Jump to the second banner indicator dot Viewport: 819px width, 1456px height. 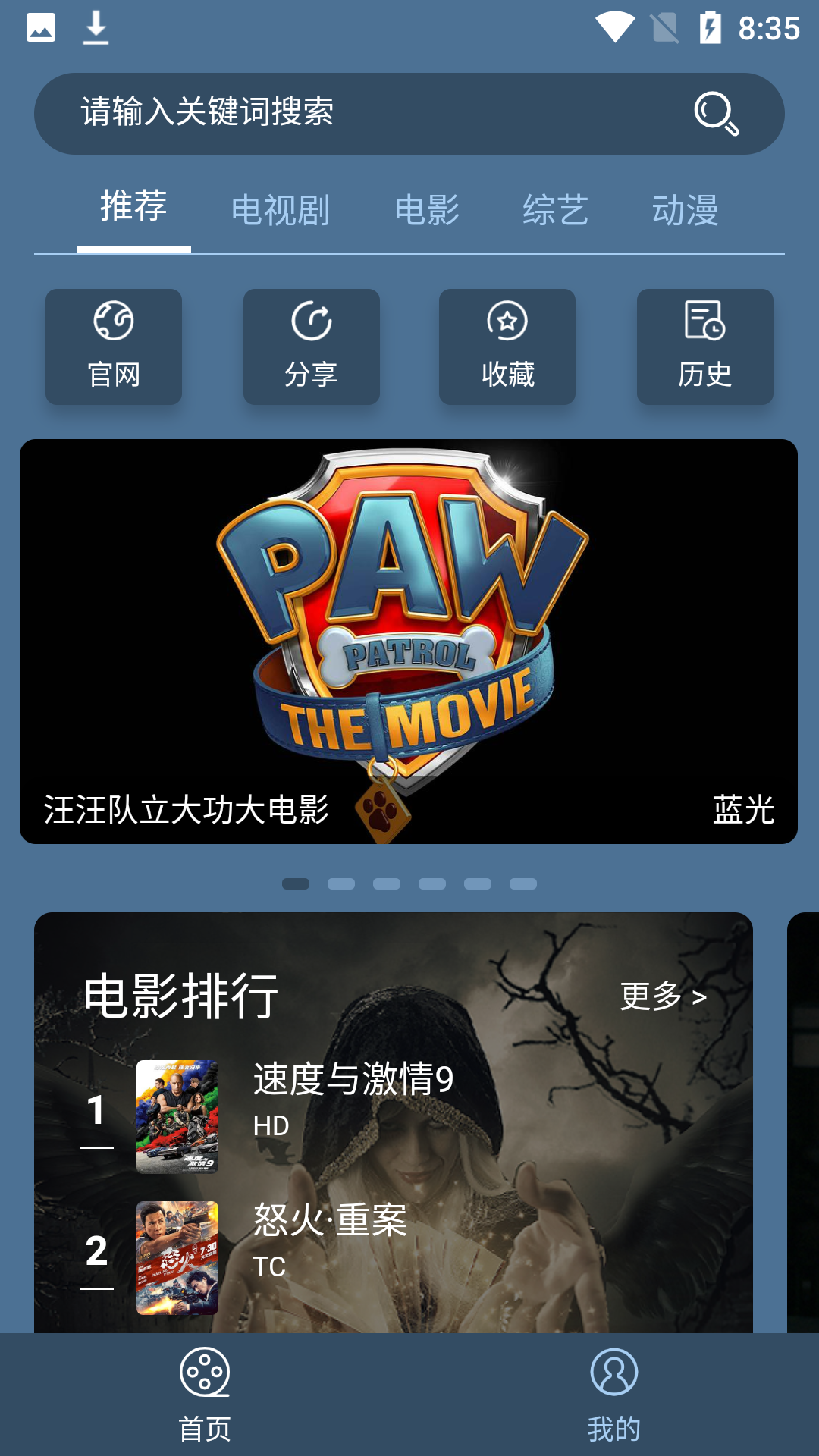point(341,883)
